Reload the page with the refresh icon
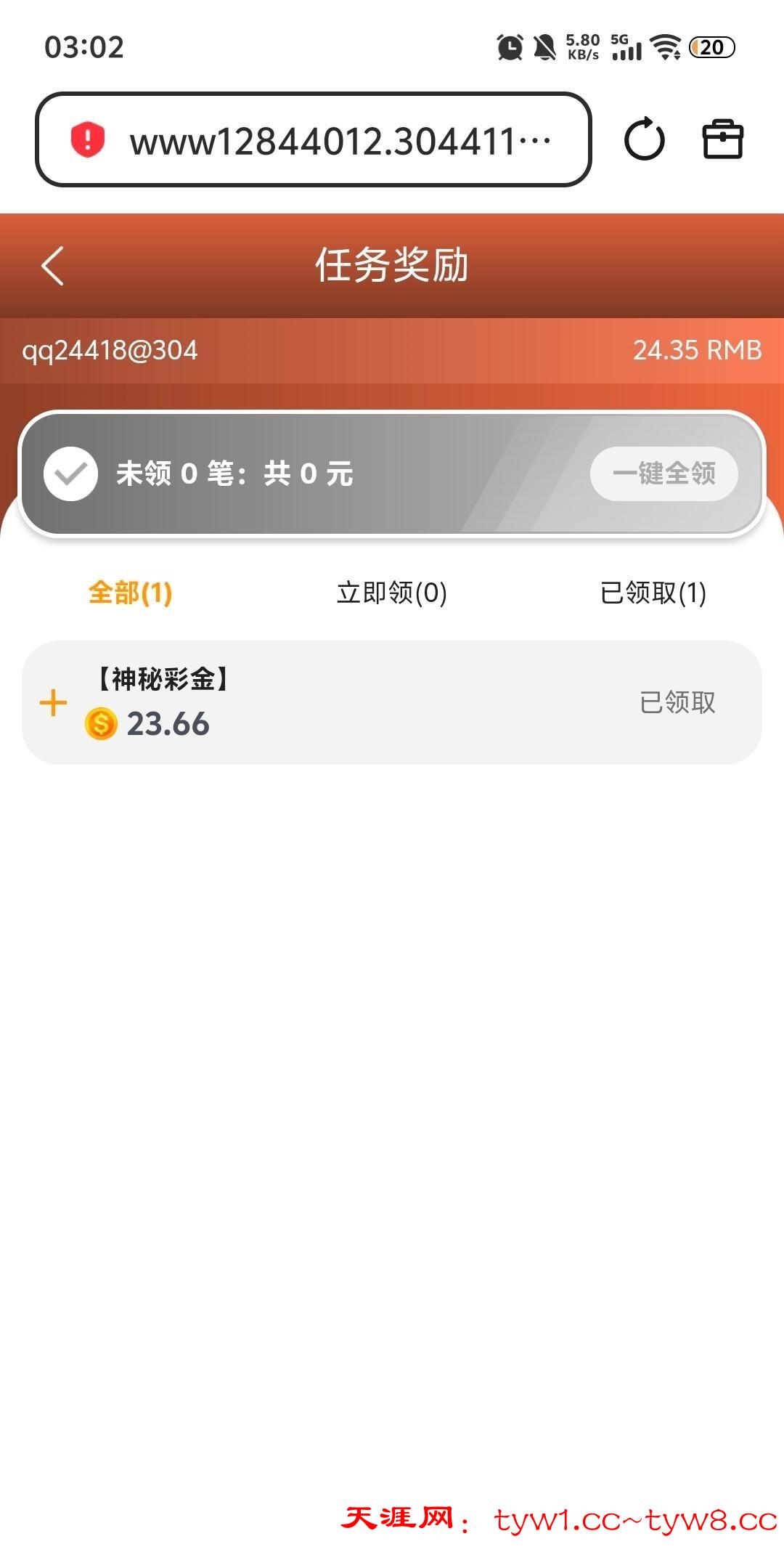 click(644, 139)
